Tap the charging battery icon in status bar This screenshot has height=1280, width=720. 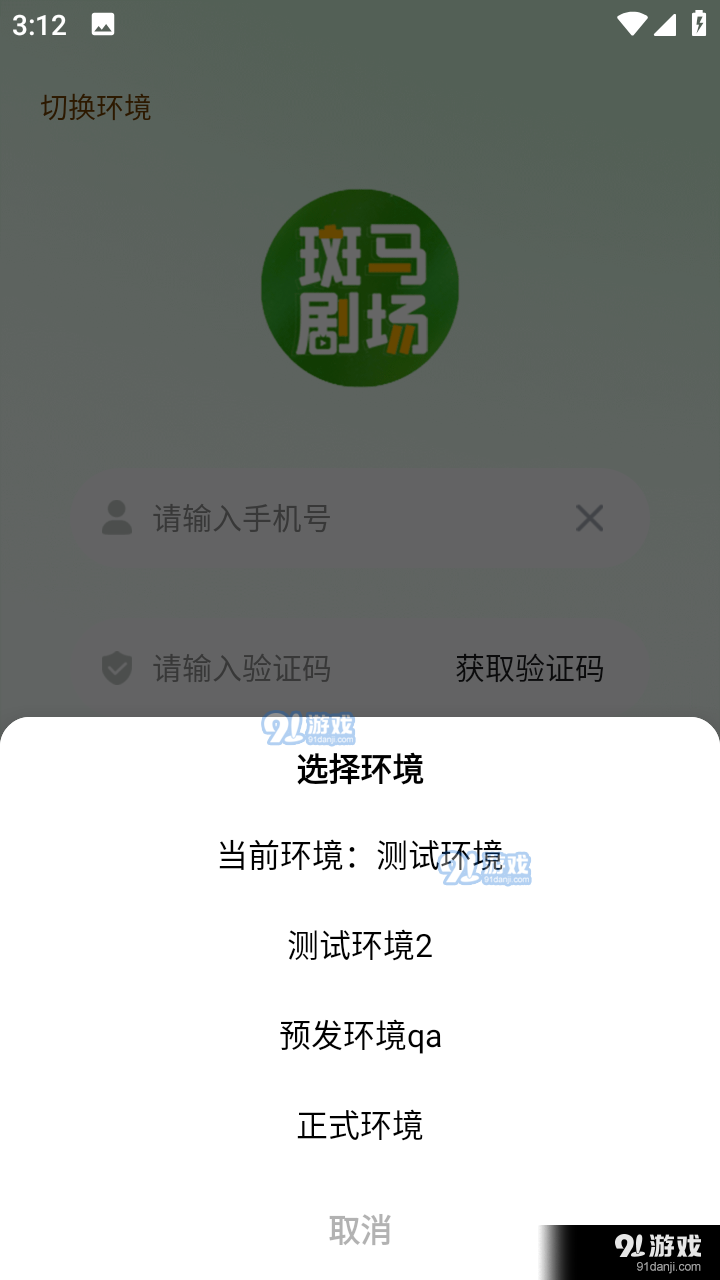coord(699,26)
